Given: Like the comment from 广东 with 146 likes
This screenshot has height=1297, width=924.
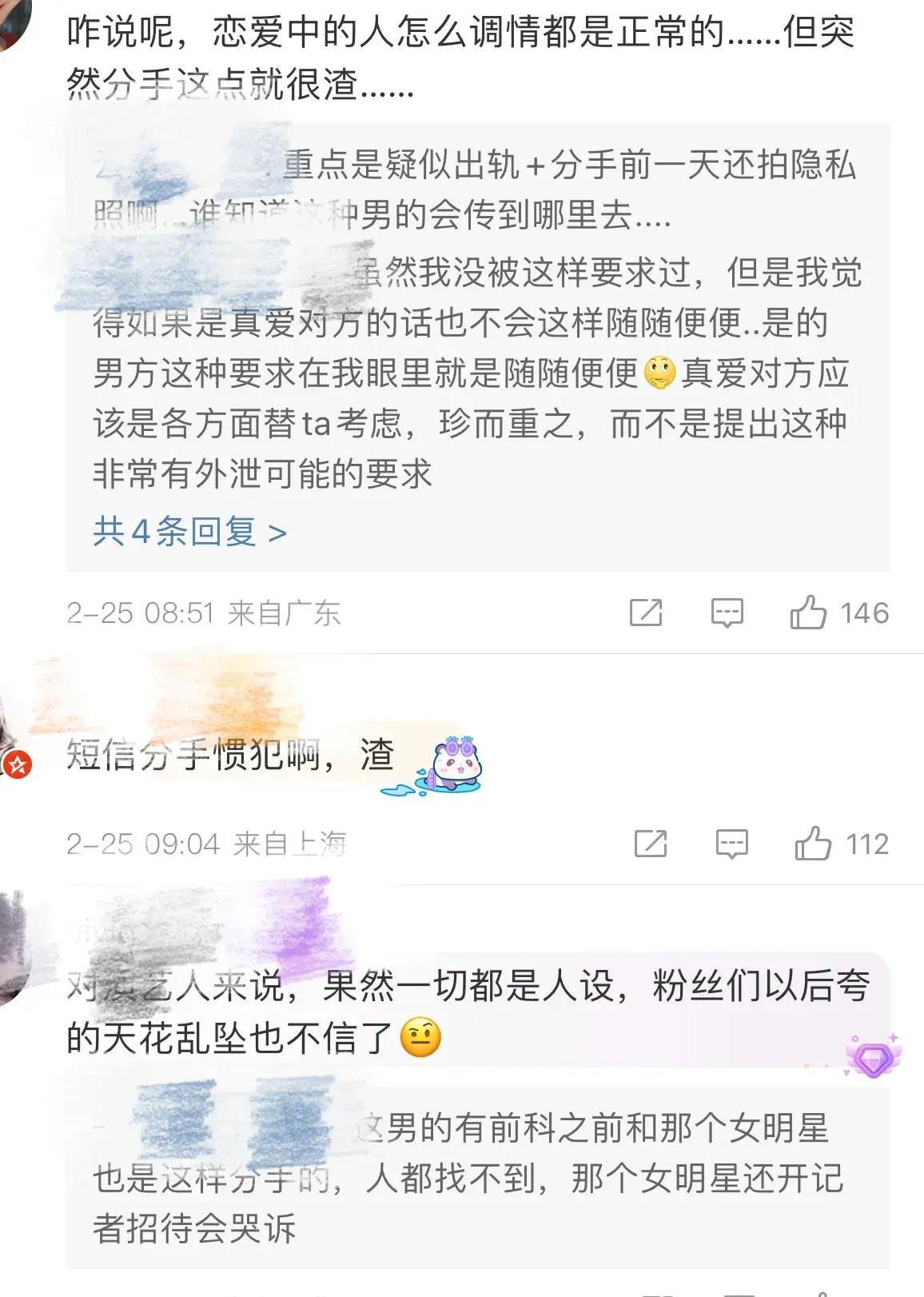Looking at the screenshot, I should (x=808, y=613).
